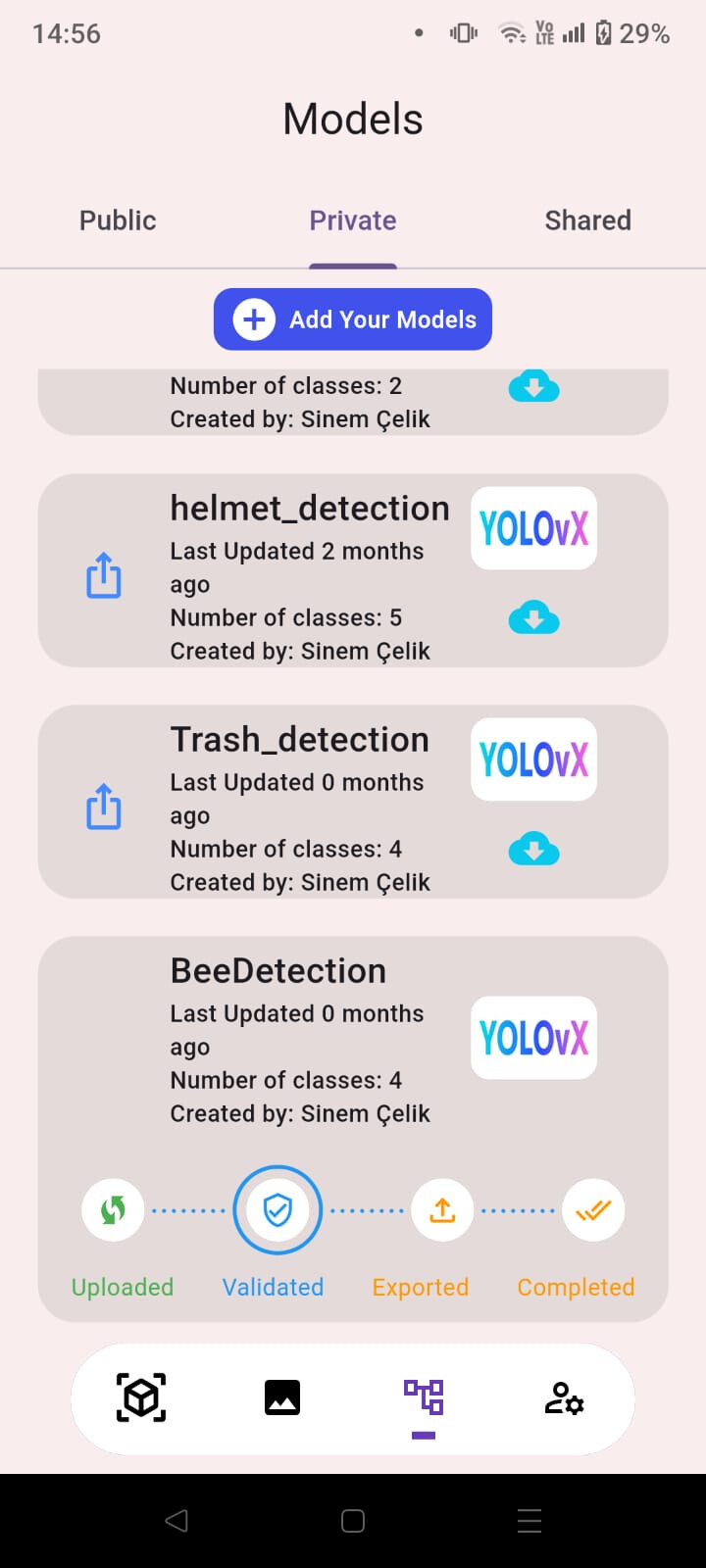Tap the Validated label under the progress steps
The width and height of the screenshot is (706, 1568).
(273, 1287)
